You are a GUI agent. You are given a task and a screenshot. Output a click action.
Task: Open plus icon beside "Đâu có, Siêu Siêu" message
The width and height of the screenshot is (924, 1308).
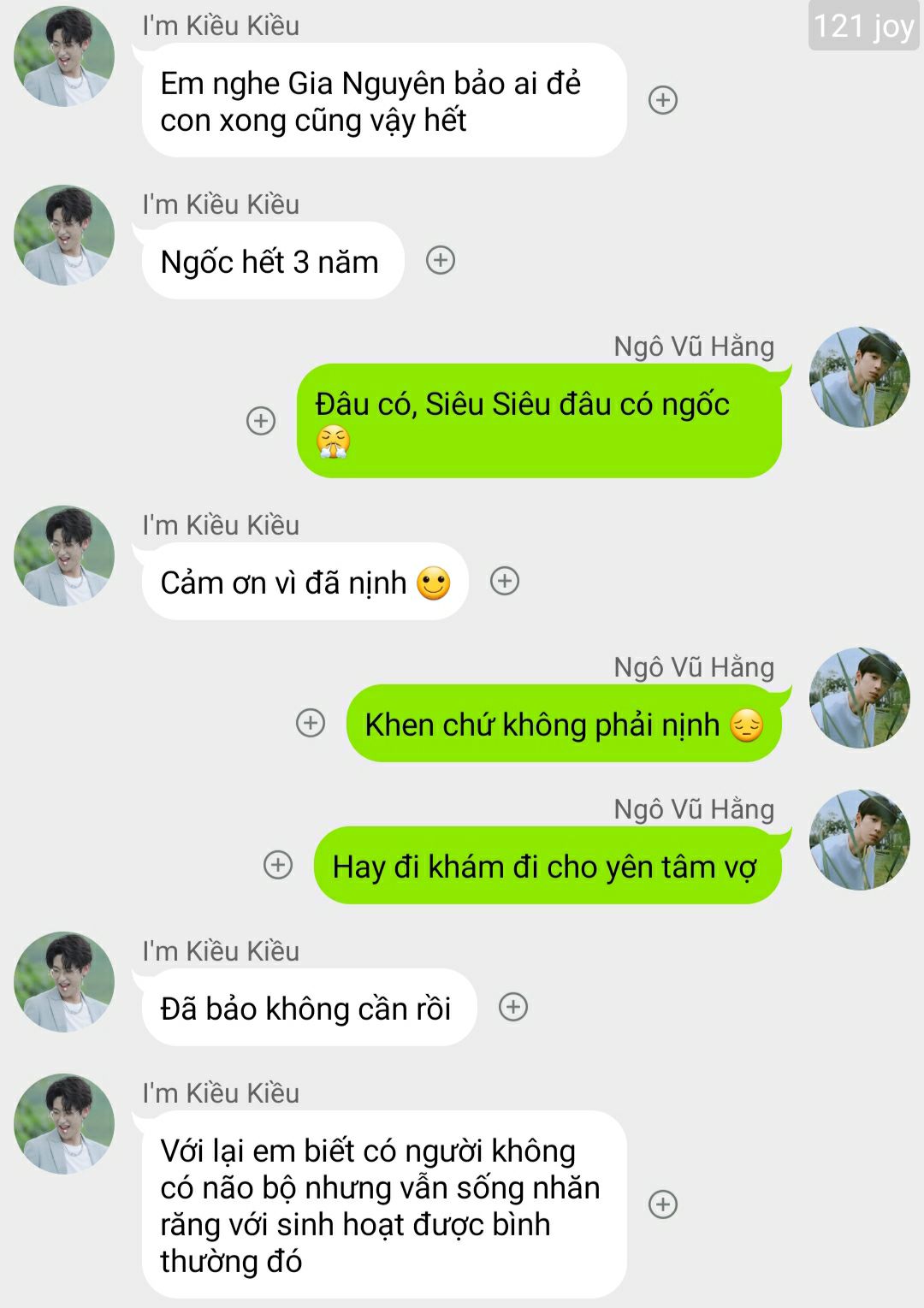point(261,421)
